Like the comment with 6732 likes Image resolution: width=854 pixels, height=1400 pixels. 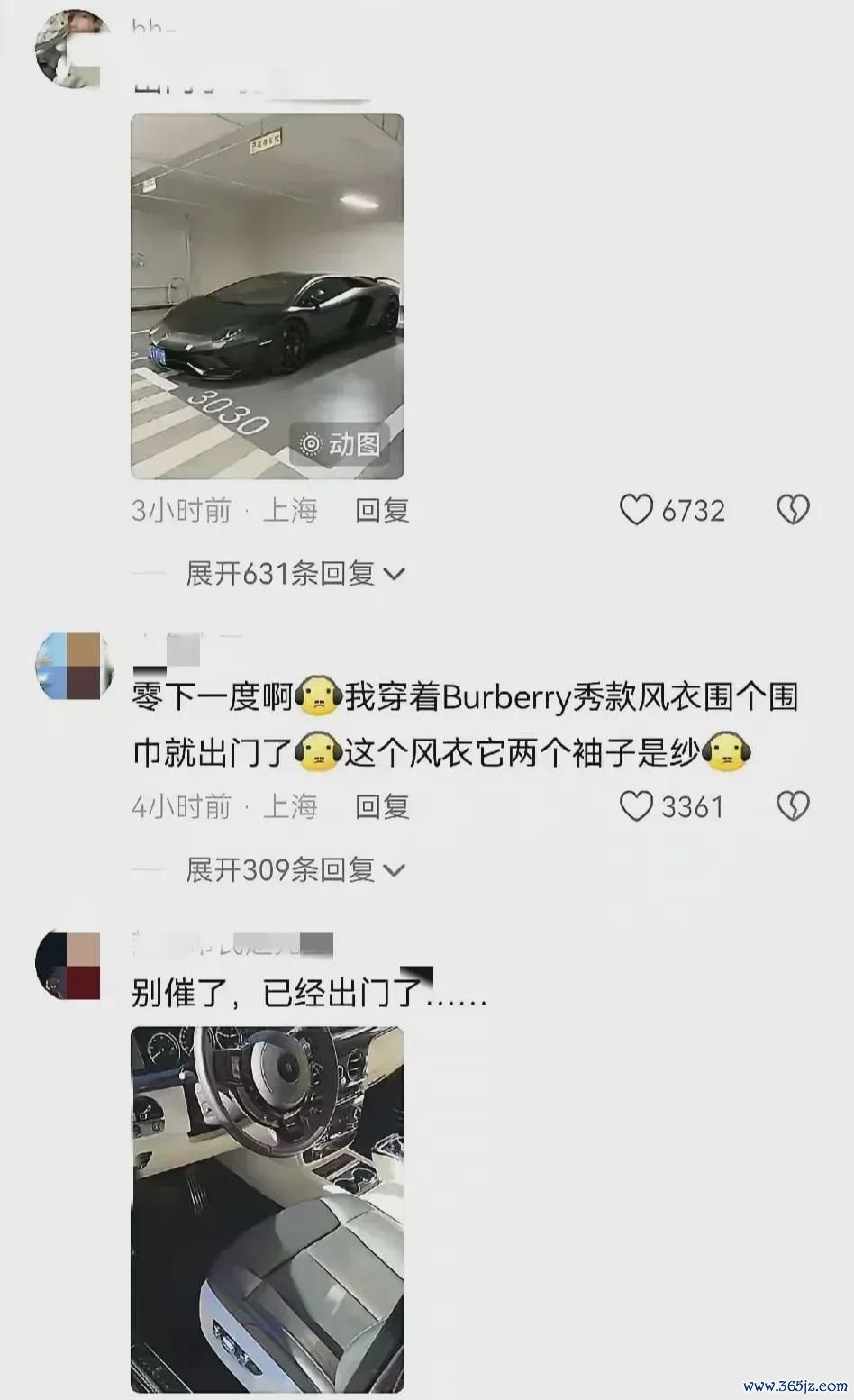coord(636,510)
